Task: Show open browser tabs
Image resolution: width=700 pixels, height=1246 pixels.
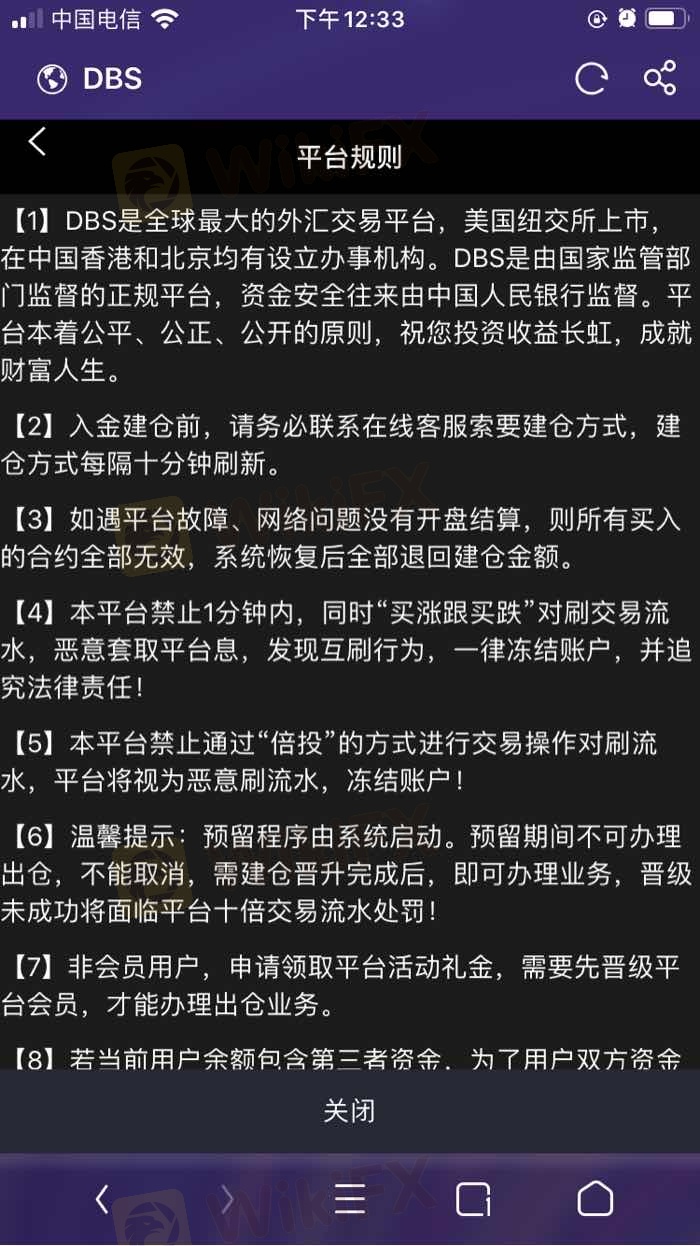Action: tap(472, 1198)
